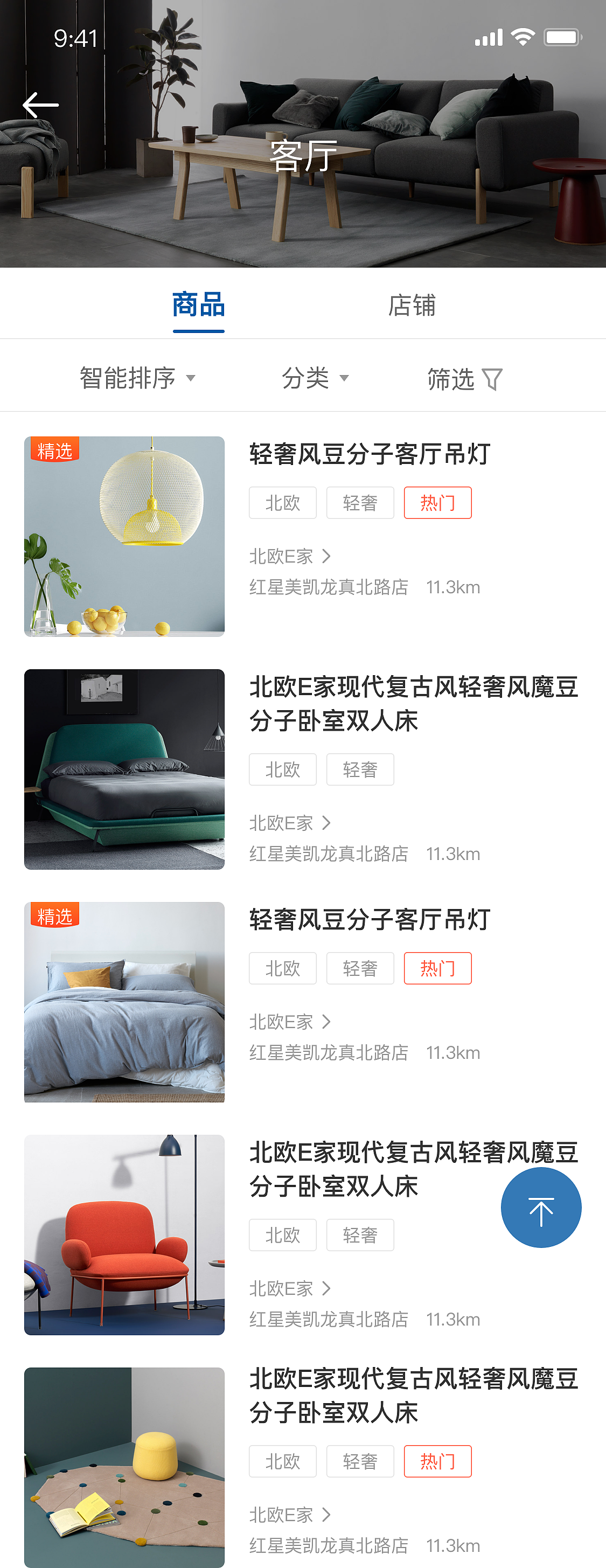Open the 北欧E家 store link on first item
606x1568 pixels.
pyautogui.click(x=281, y=556)
